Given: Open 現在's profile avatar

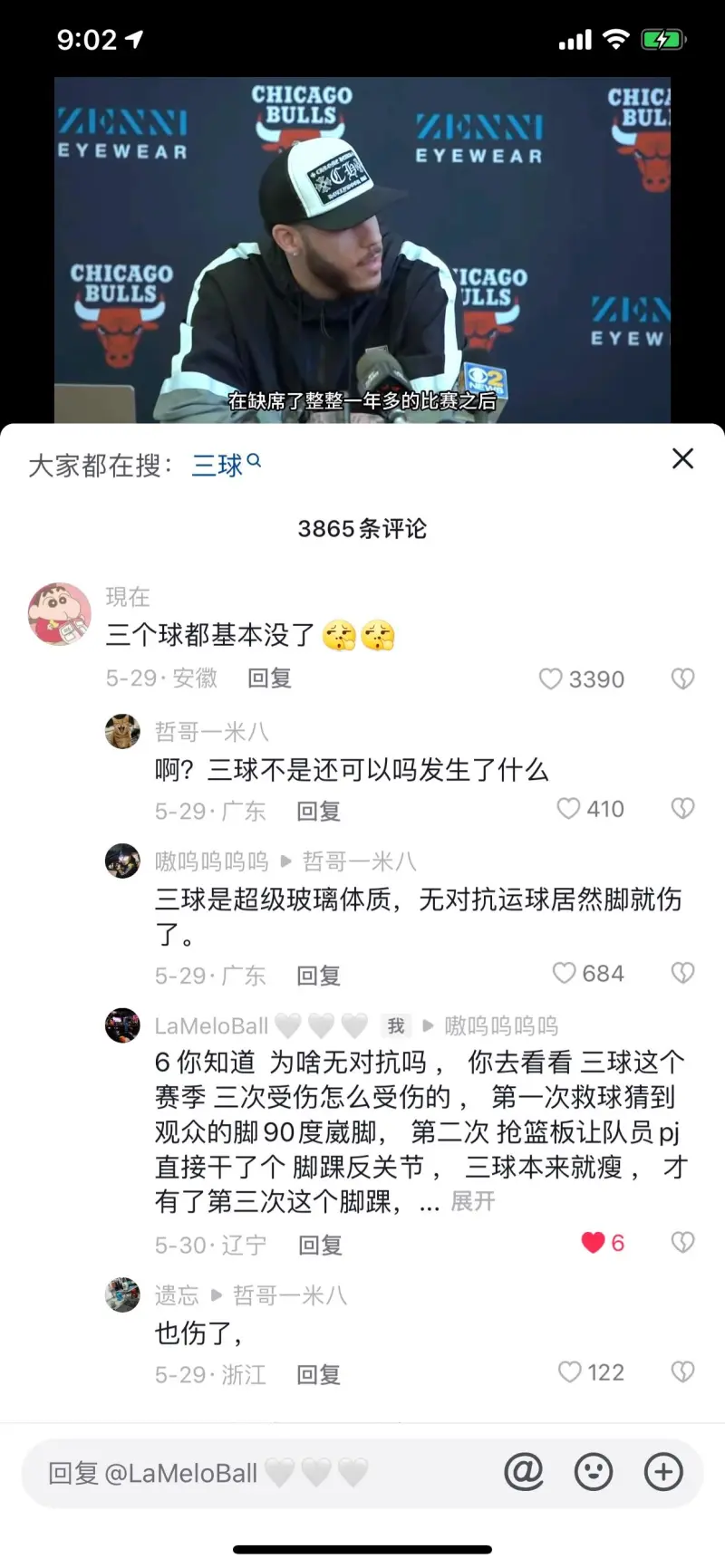Looking at the screenshot, I should (x=61, y=614).
